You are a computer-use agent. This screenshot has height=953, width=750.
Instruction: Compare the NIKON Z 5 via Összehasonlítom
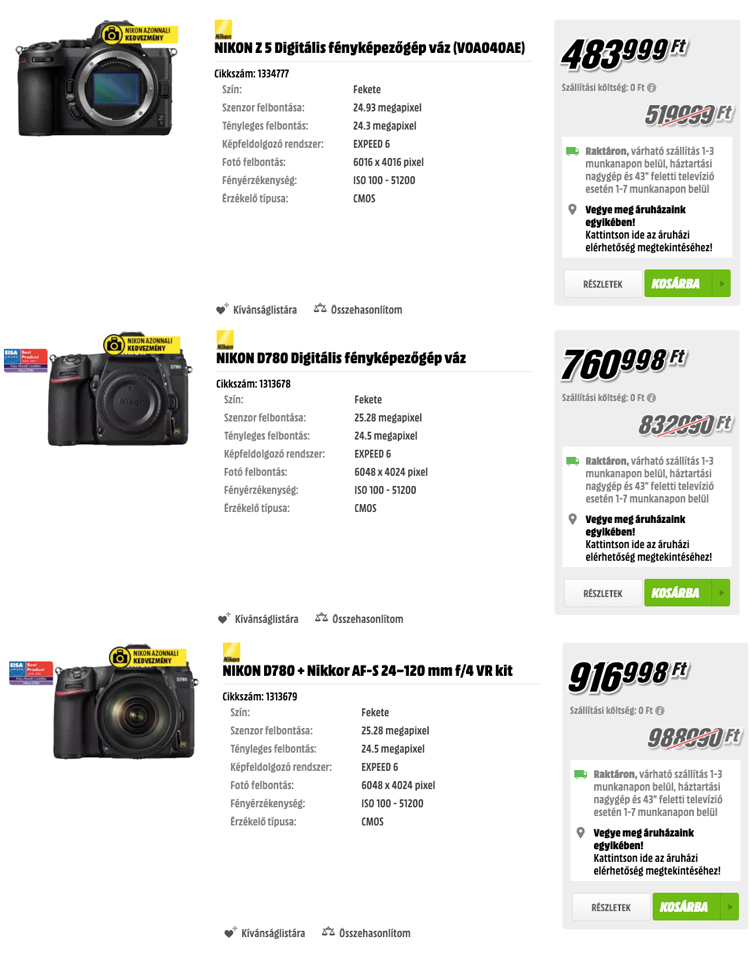(357, 310)
